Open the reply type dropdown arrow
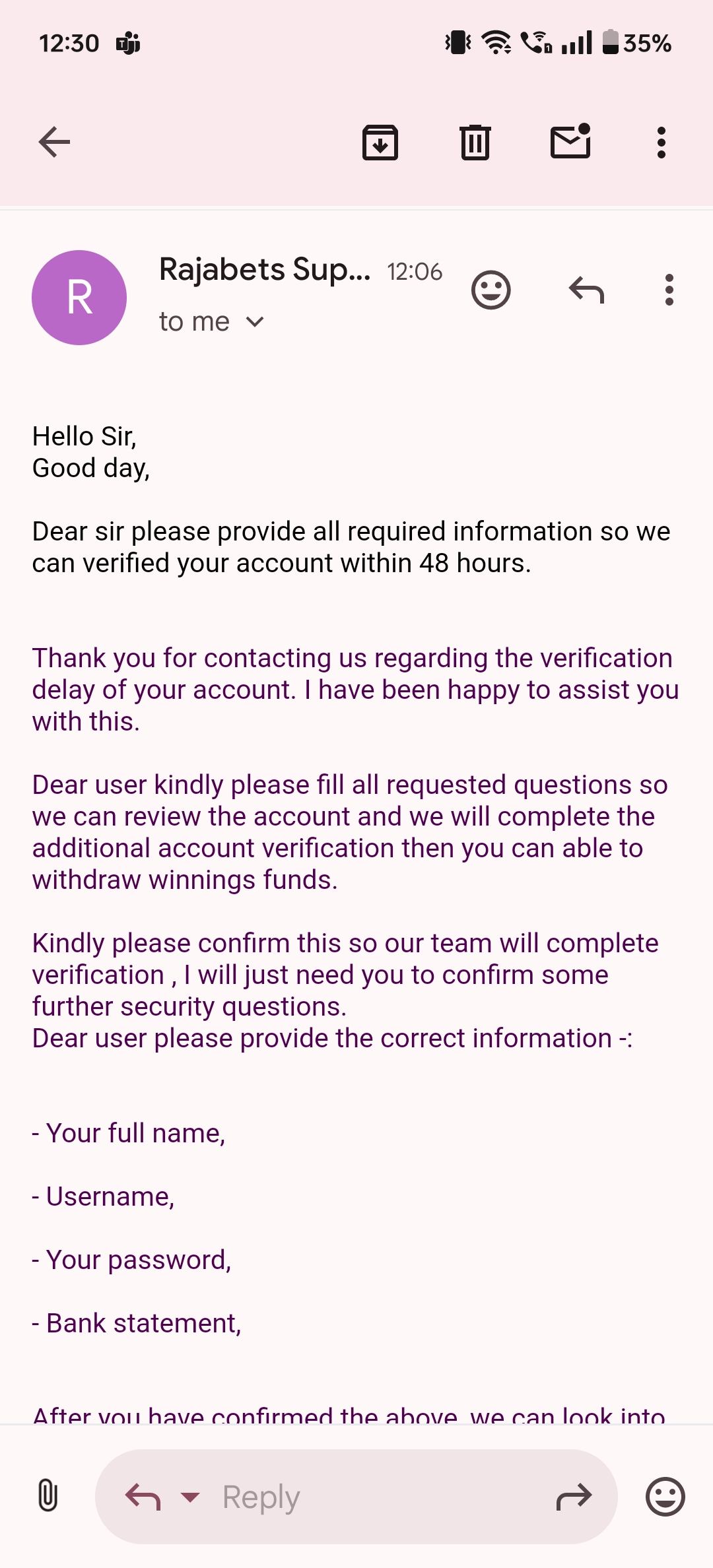 [x=190, y=1496]
